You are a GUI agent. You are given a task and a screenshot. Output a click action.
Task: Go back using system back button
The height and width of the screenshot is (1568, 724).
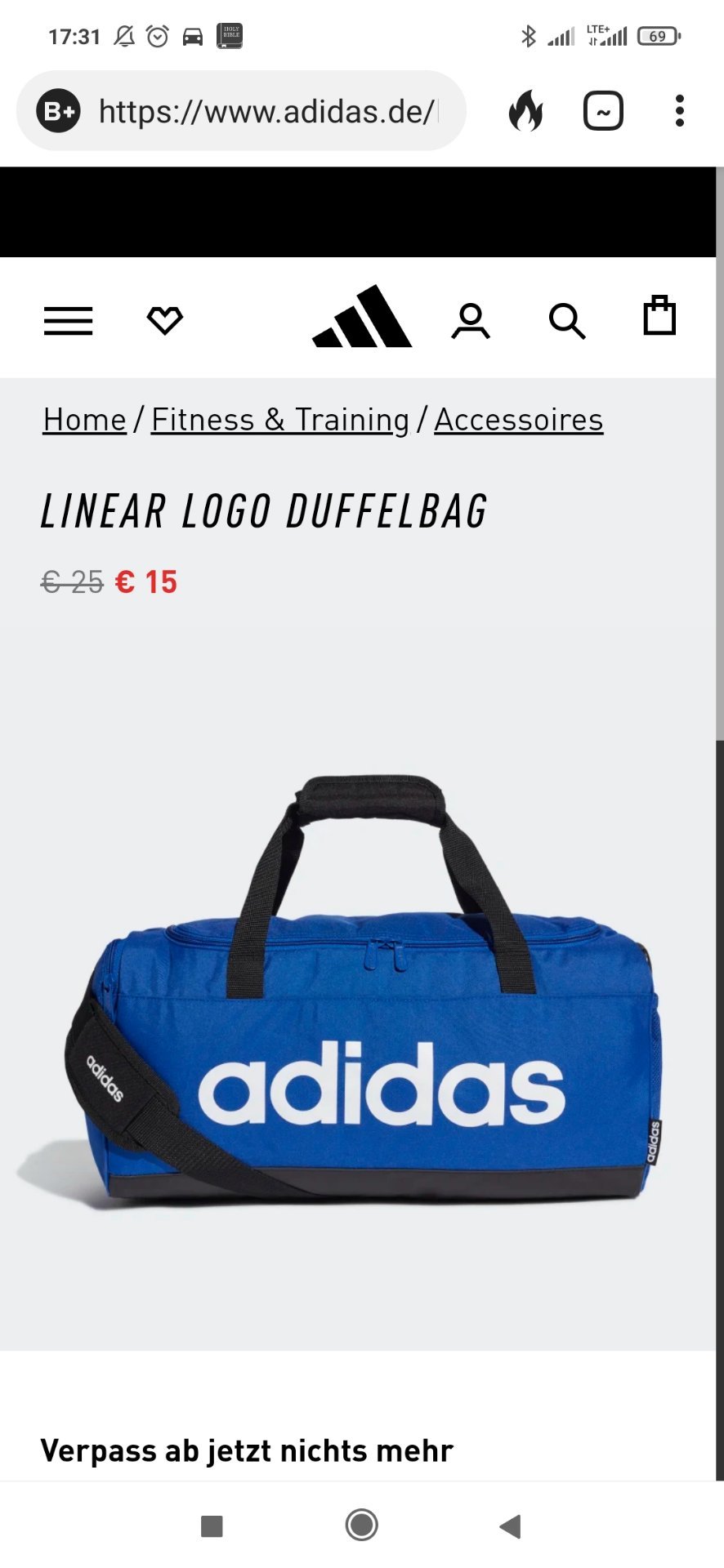coord(511,1526)
